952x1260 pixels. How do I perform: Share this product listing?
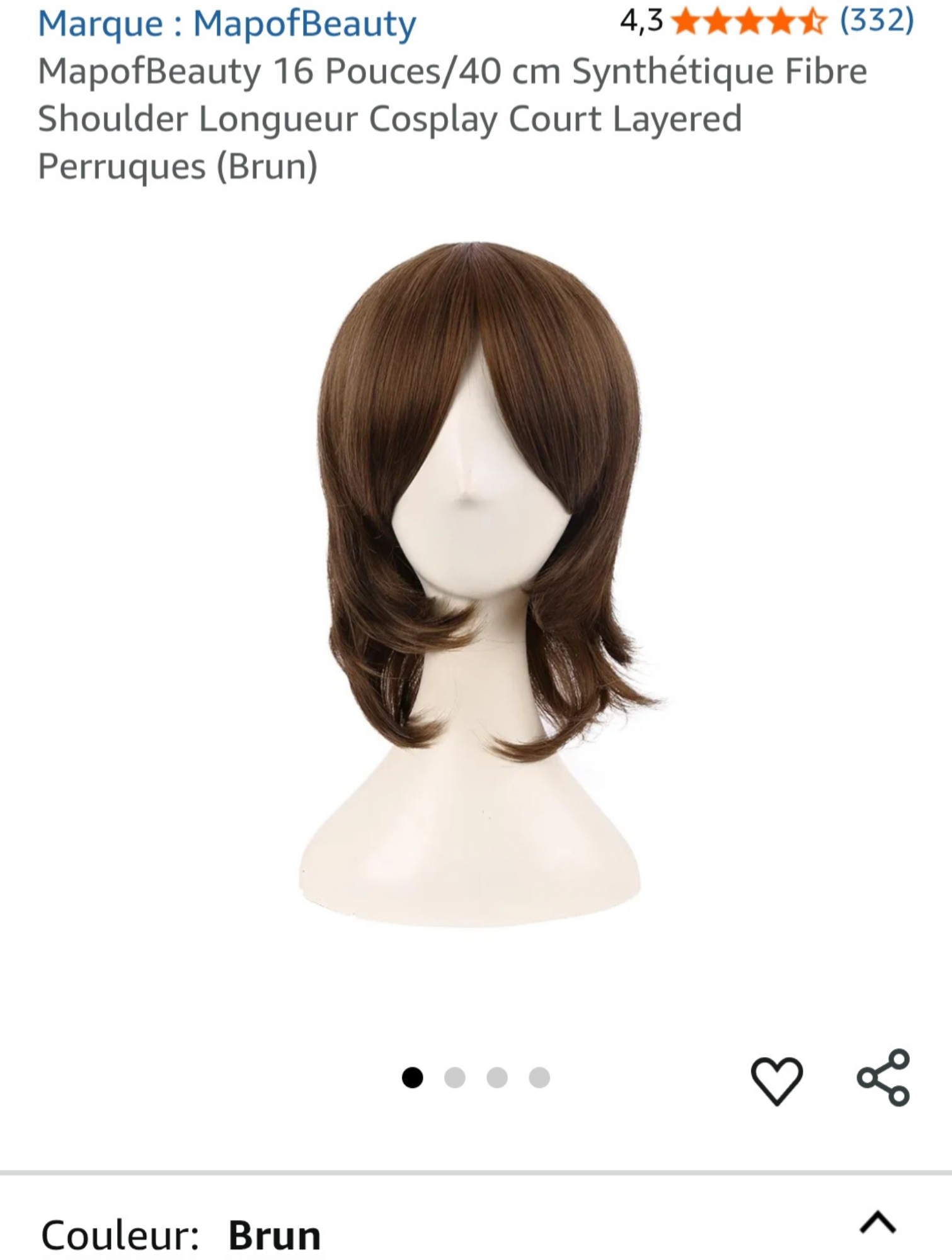[883, 1078]
